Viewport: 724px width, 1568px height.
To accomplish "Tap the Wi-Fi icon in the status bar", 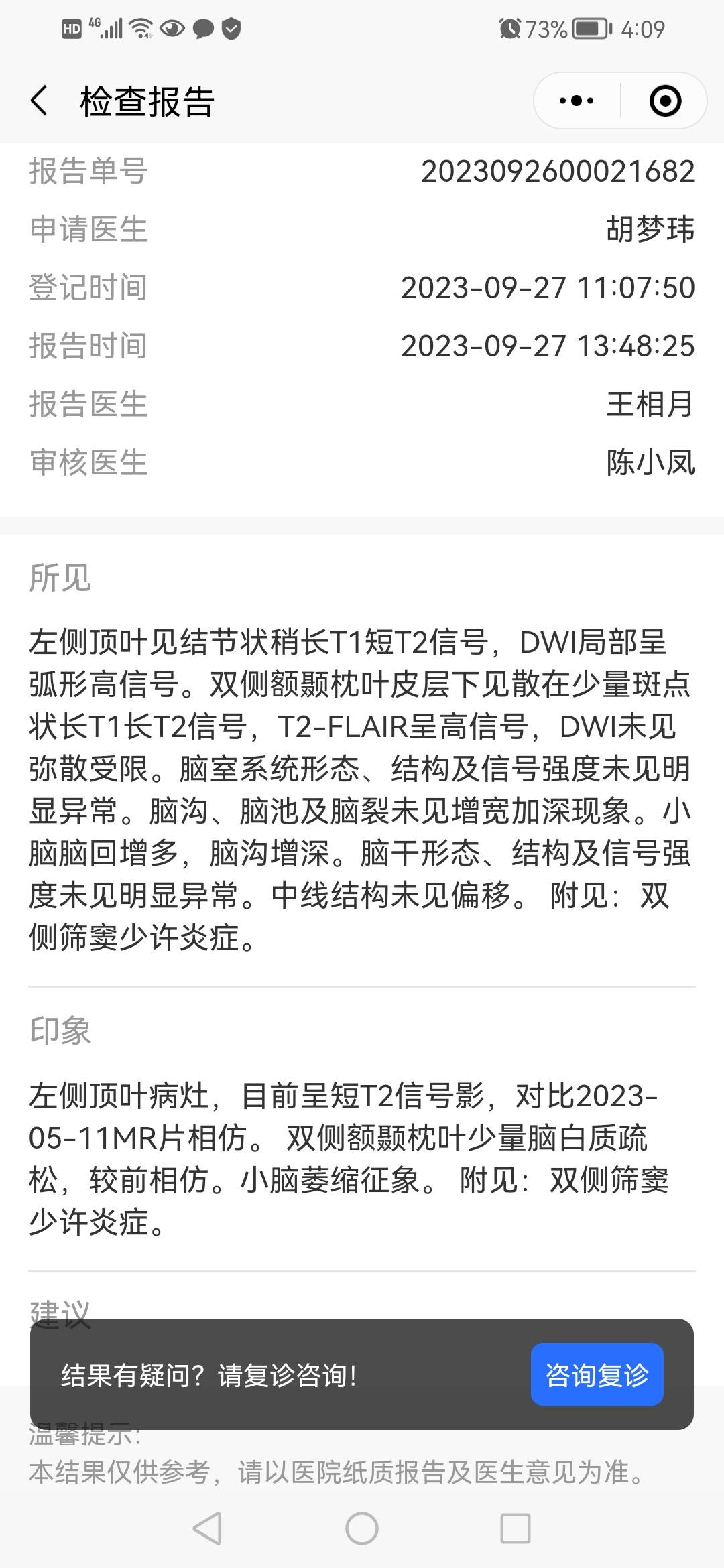I will click(141, 28).
